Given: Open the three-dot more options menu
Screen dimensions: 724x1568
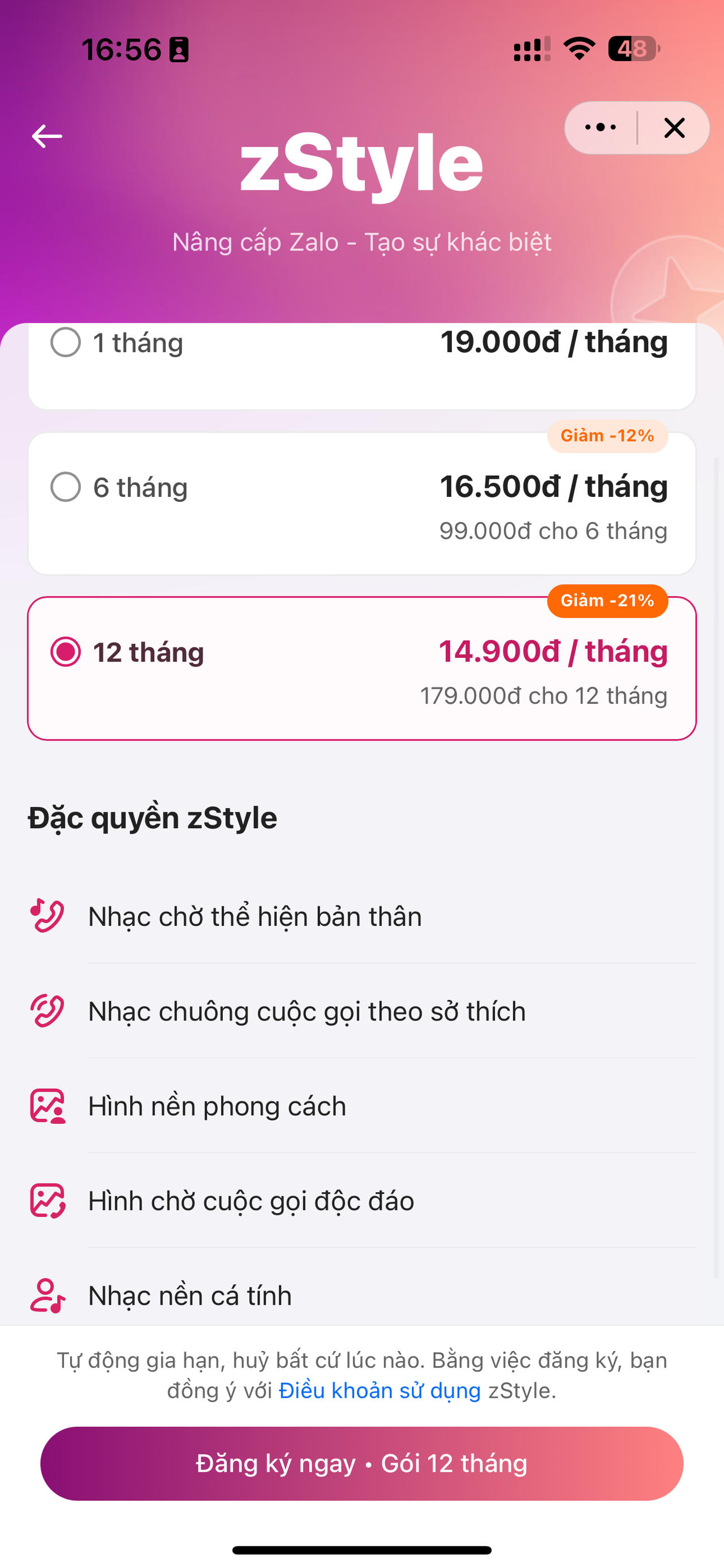Looking at the screenshot, I should click(600, 128).
